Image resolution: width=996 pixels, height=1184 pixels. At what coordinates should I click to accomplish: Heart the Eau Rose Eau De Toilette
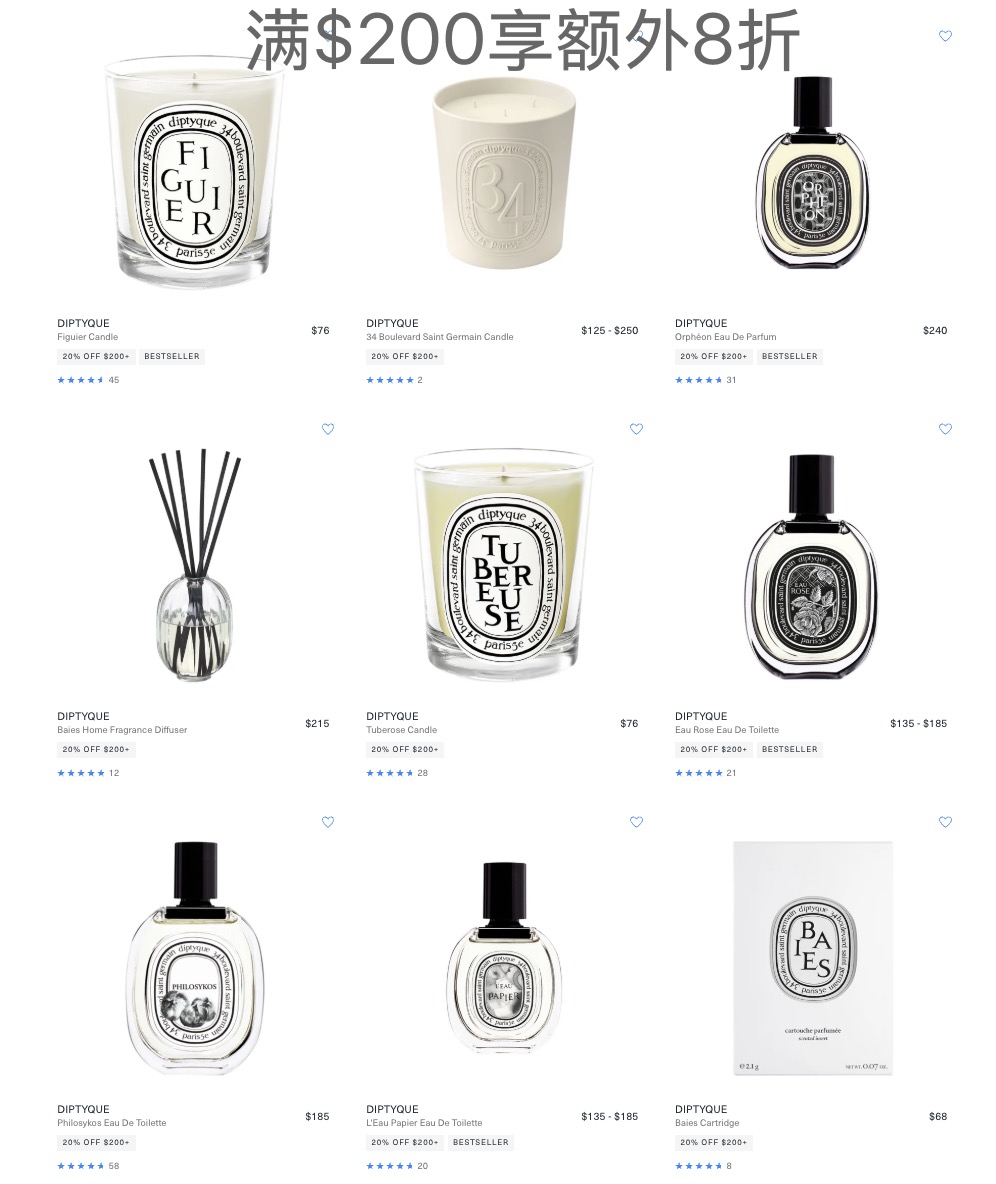(x=945, y=429)
